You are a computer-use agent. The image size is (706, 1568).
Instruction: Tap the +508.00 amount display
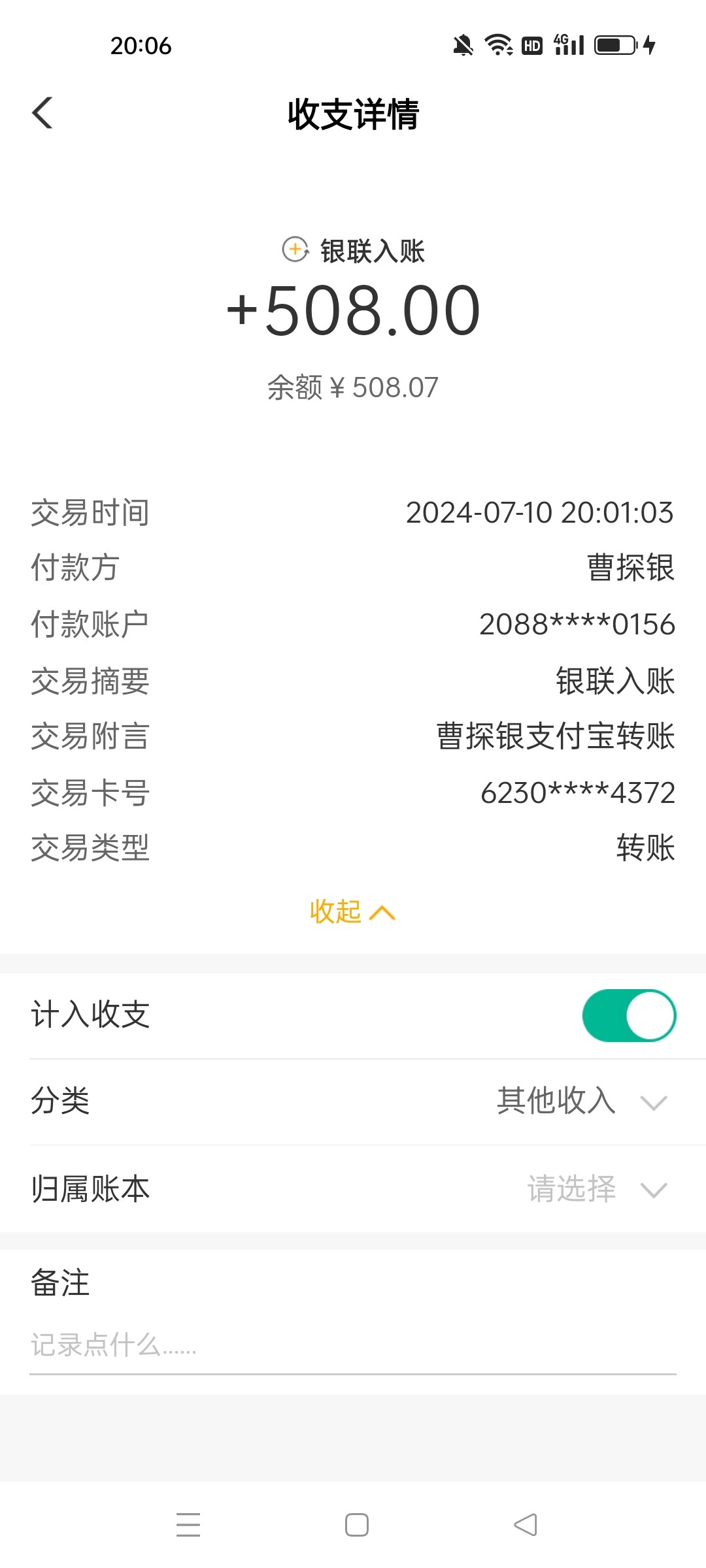(353, 312)
